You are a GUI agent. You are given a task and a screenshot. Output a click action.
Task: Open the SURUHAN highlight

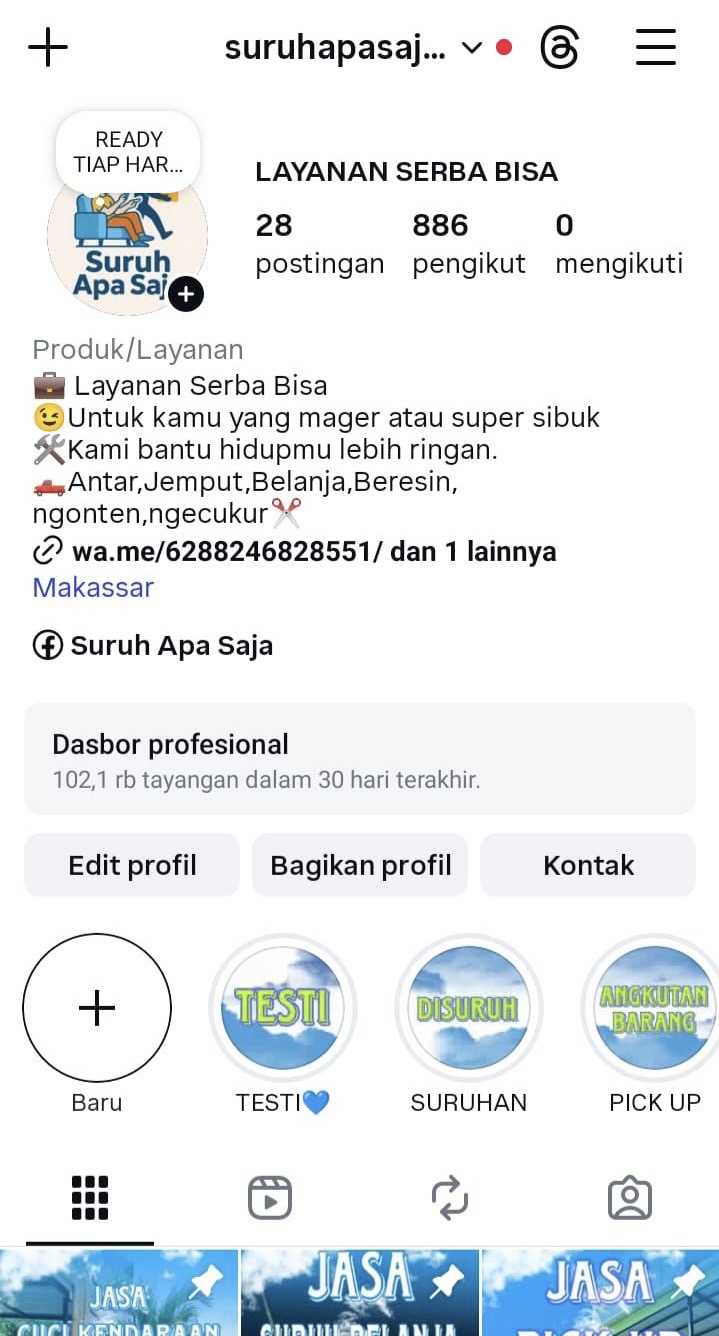[x=468, y=1008]
